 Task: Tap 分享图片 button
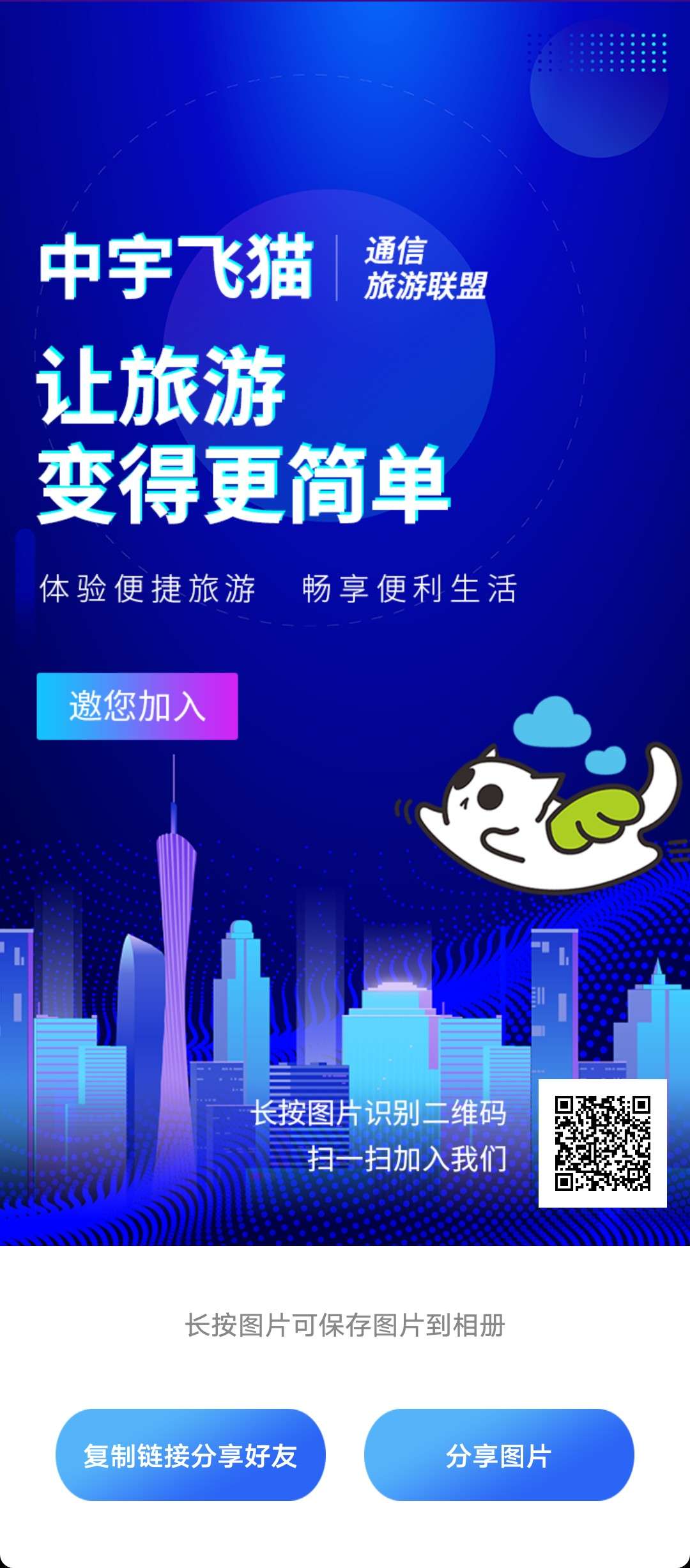(x=498, y=1456)
